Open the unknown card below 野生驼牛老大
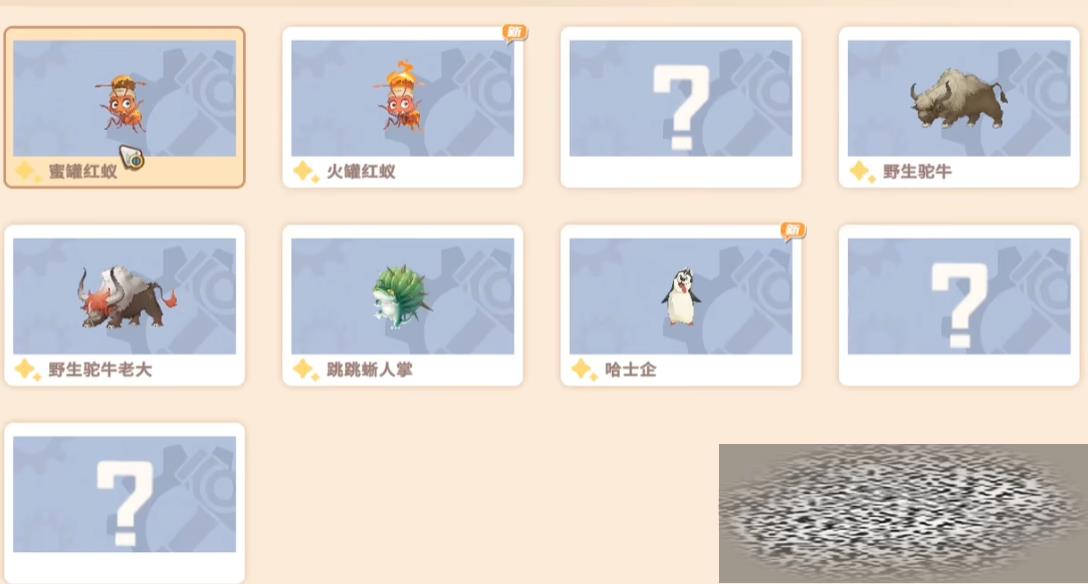Viewport: 1088px width, 584px height. (x=124, y=502)
